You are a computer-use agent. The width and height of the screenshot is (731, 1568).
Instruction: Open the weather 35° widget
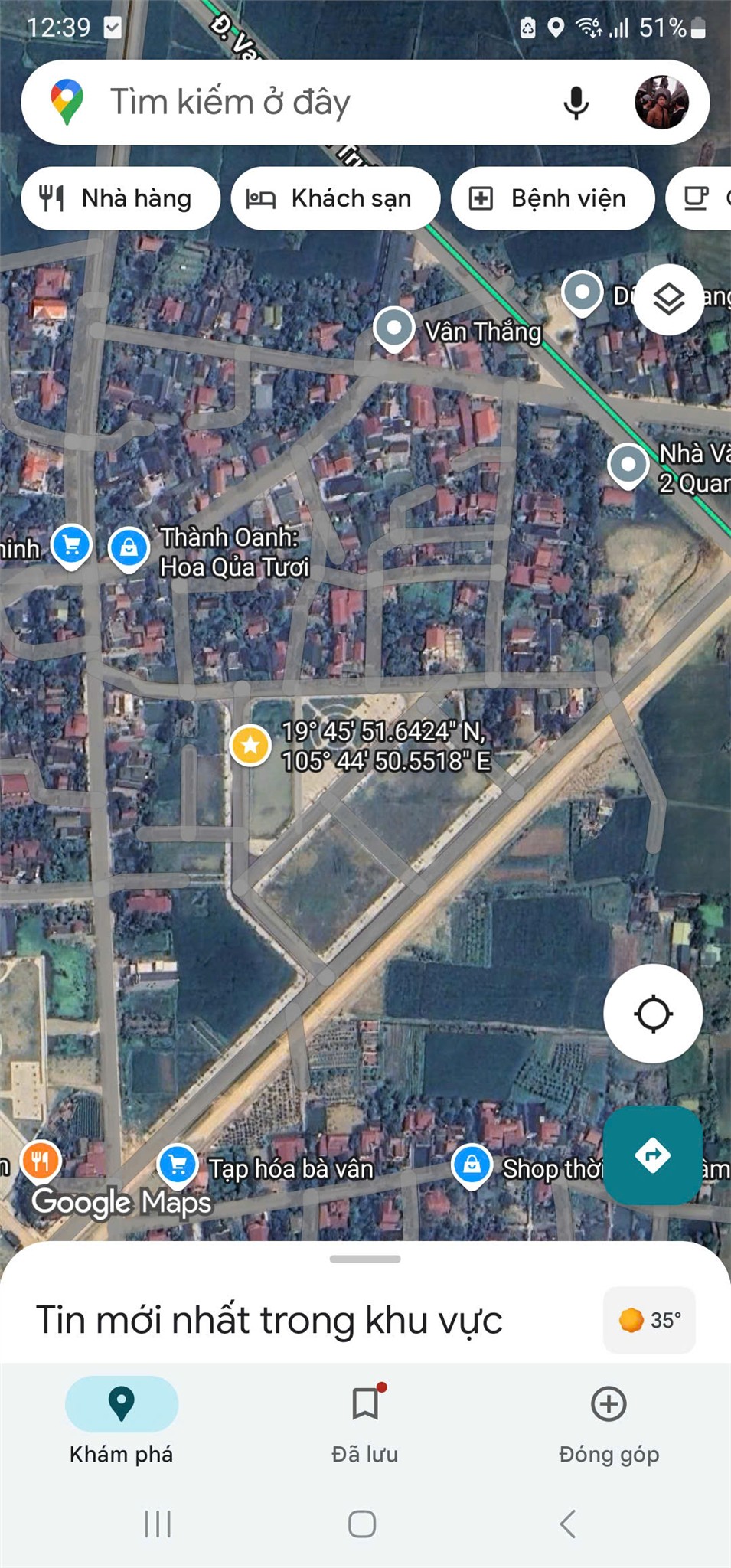pos(649,1320)
